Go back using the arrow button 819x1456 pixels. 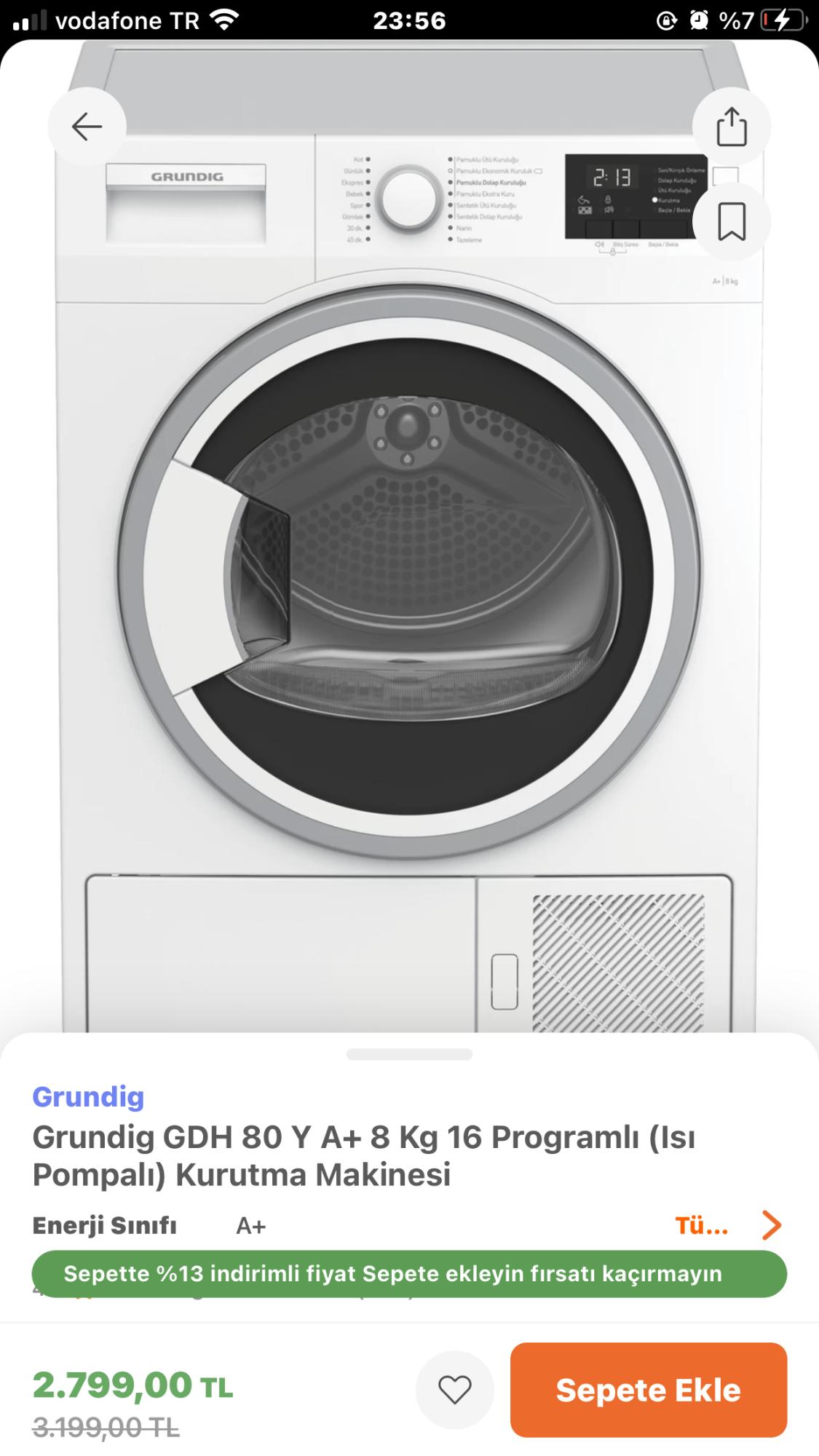(x=87, y=127)
